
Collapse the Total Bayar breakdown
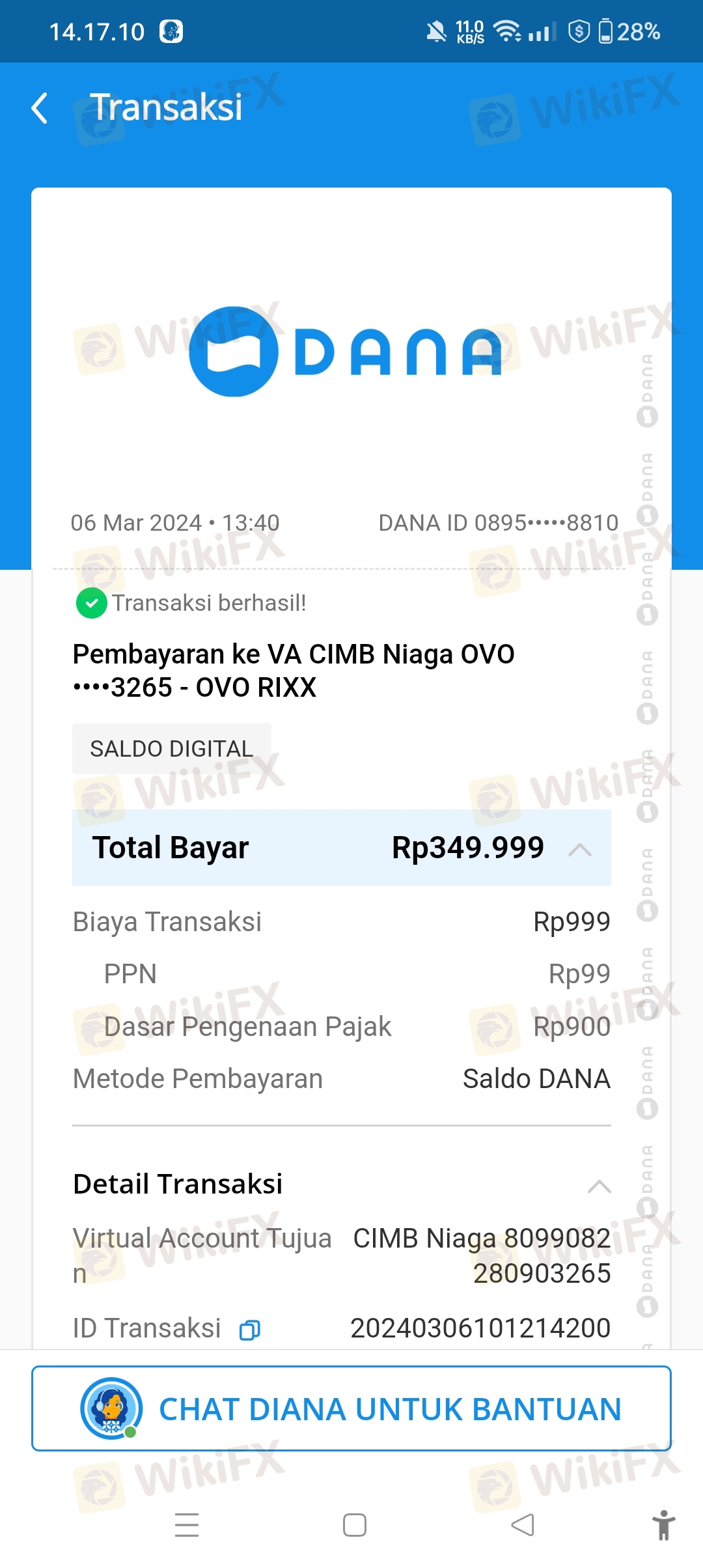579,849
